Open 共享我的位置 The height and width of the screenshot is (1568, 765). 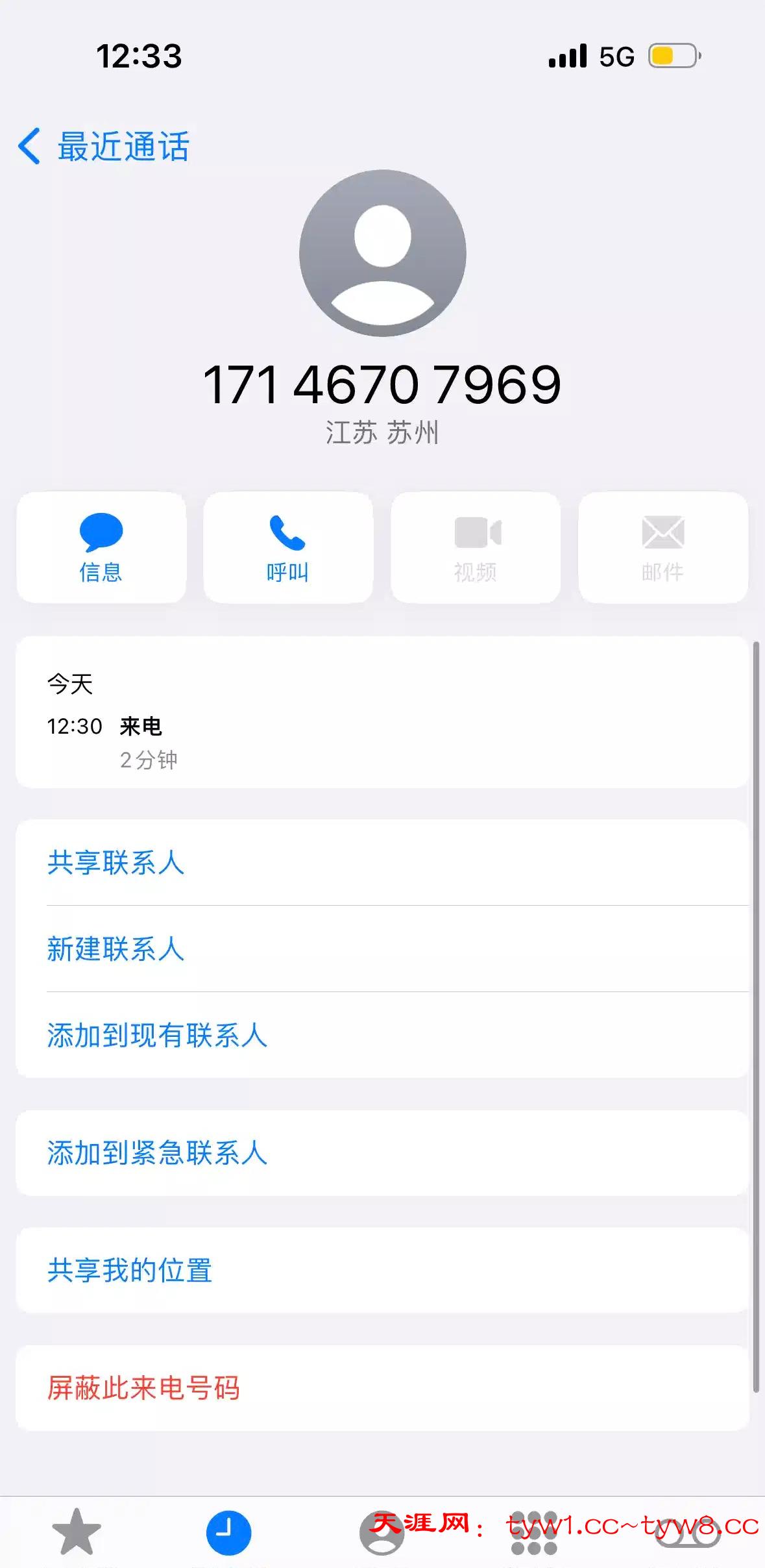(130, 1271)
